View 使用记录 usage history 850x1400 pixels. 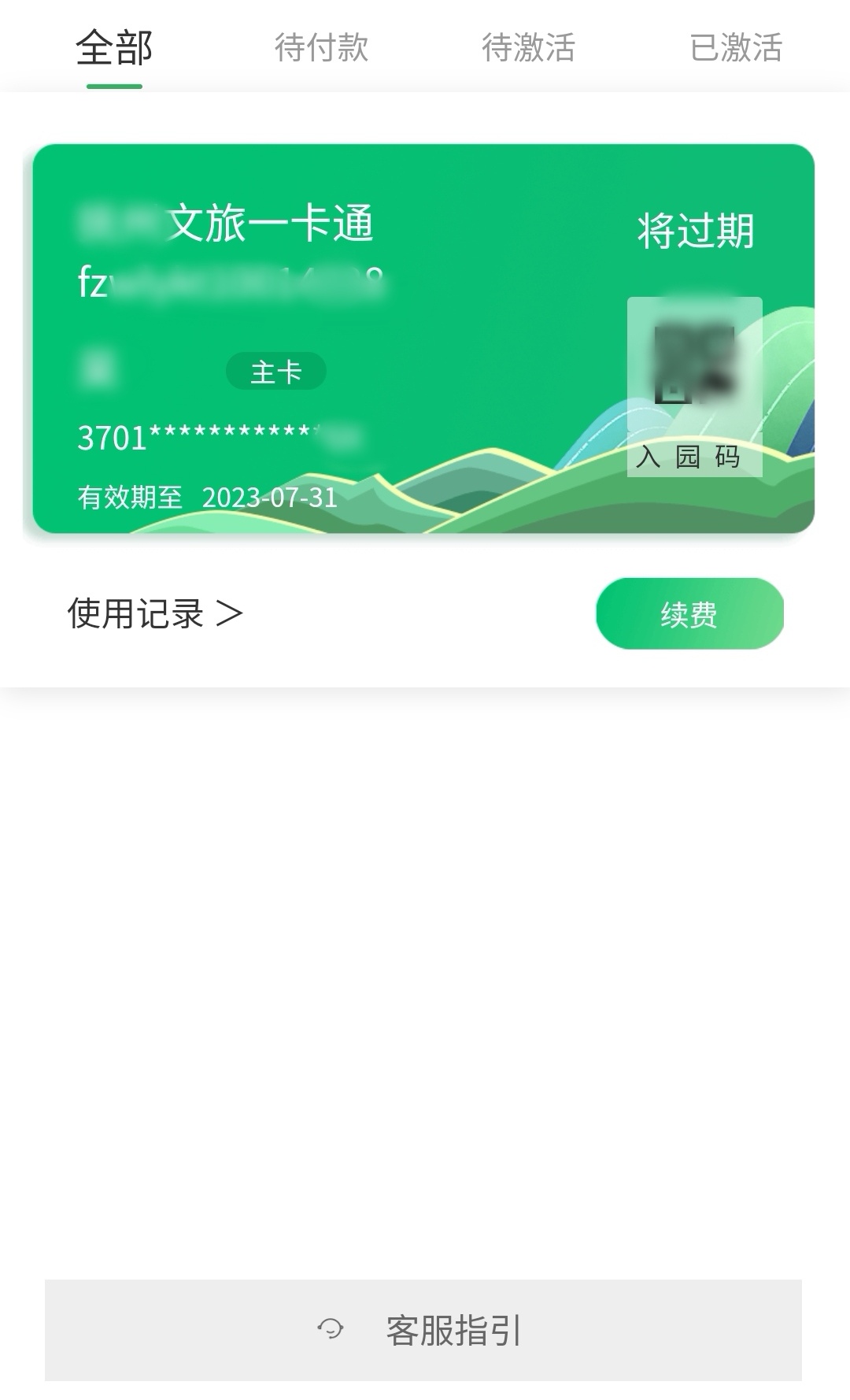coord(155,614)
